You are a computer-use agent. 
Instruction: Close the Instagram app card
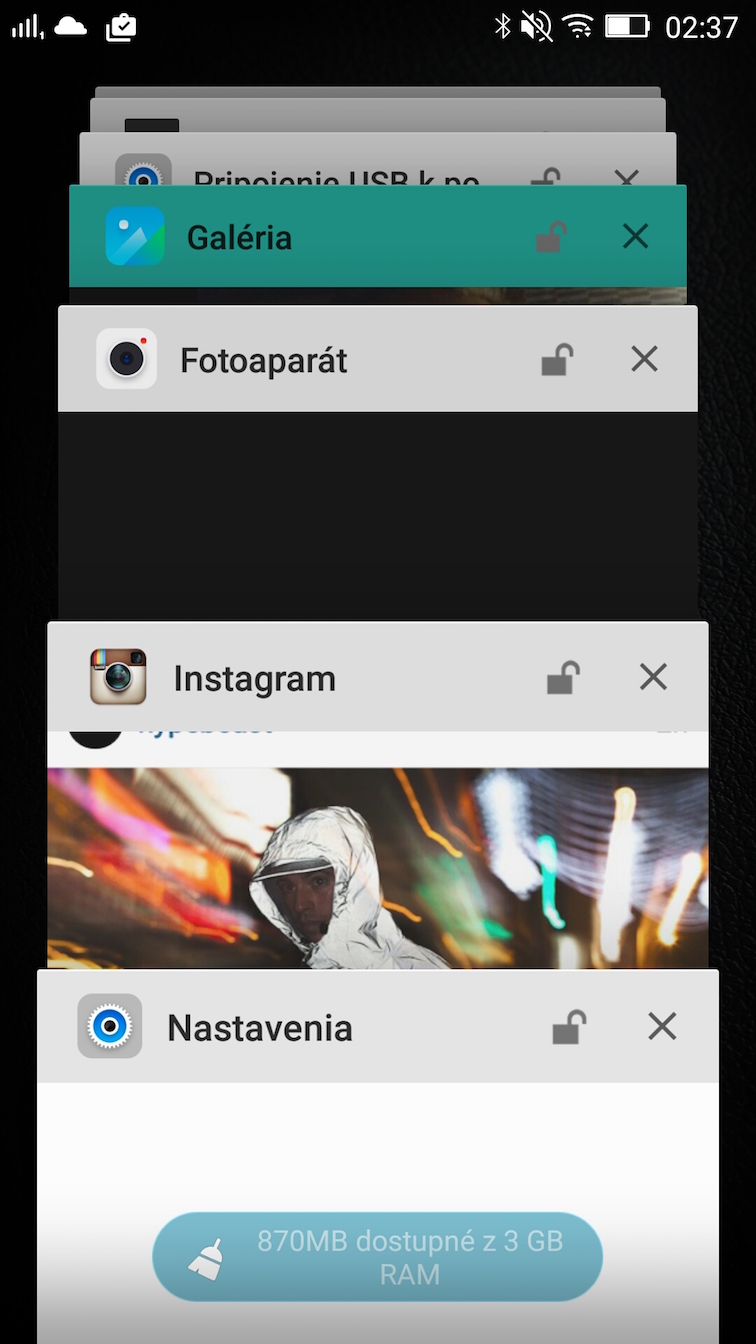click(652, 677)
